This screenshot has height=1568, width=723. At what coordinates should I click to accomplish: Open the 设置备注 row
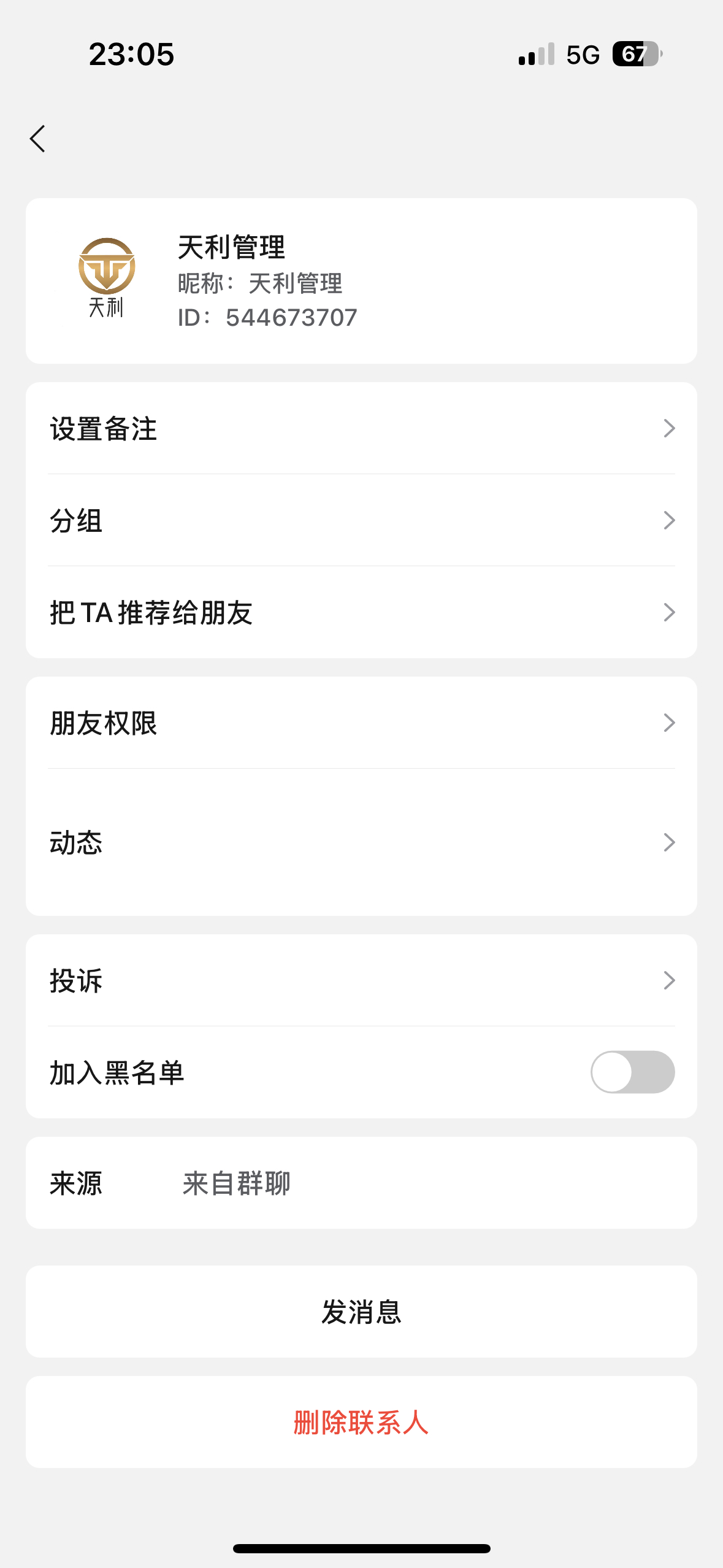point(361,428)
